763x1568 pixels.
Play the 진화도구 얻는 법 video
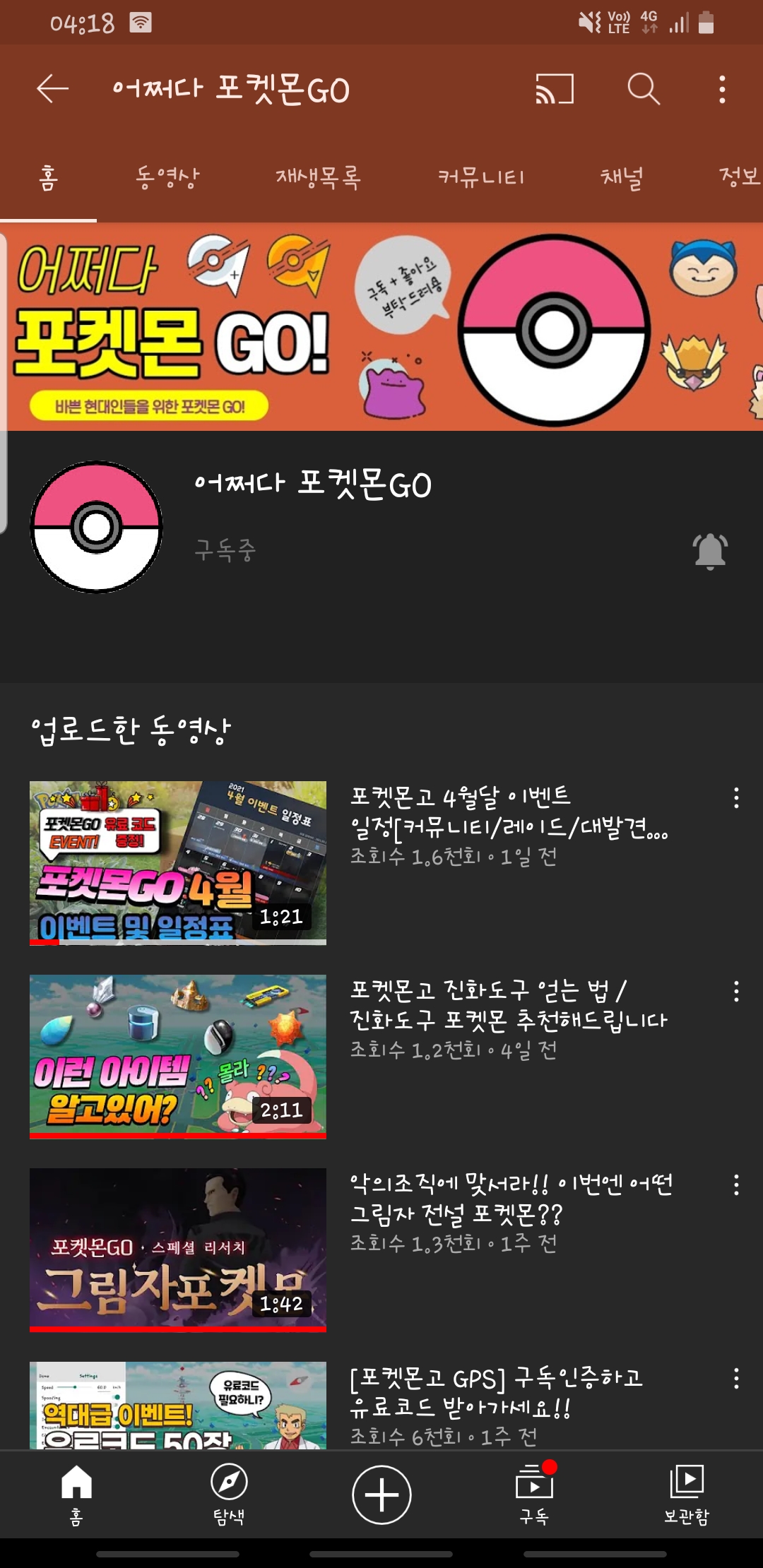[178, 1056]
